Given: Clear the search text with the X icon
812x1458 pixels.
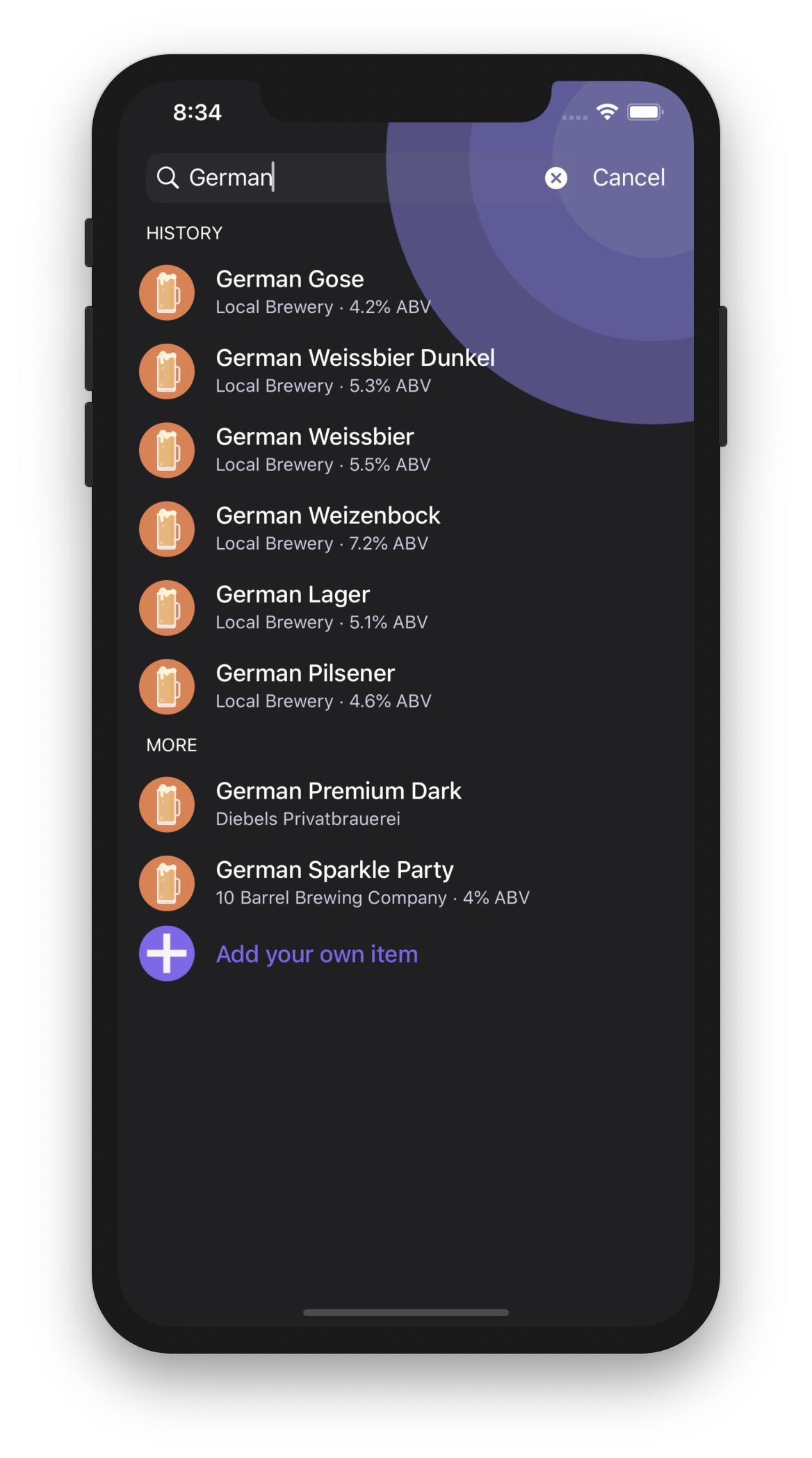Looking at the screenshot, I should pyautogui.click(x=555, y=178).
